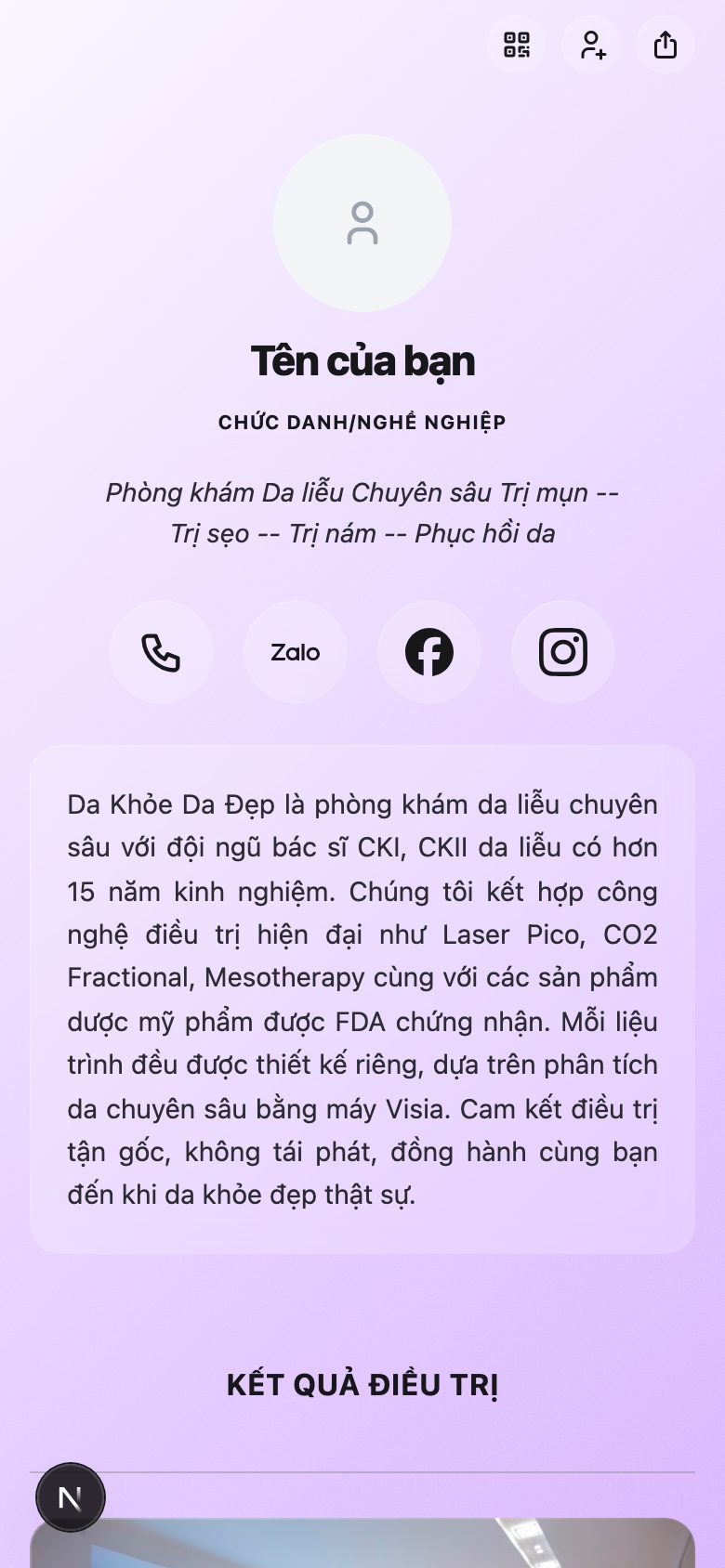Open the Facebook profile icon

[x=428, y=651]
